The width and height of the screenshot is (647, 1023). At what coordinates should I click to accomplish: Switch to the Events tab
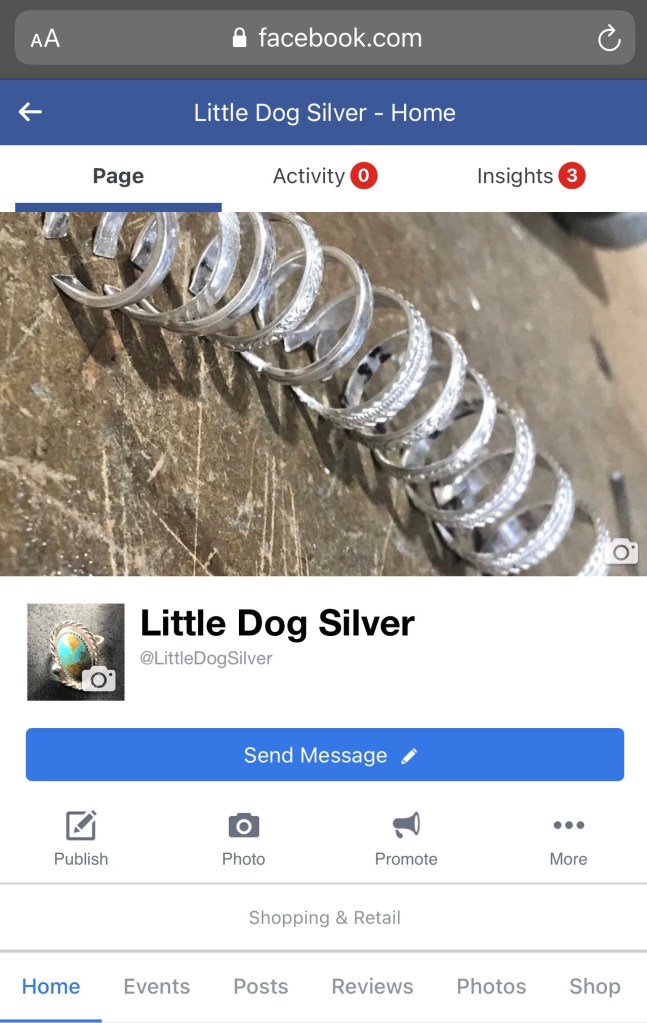point(156,986)
